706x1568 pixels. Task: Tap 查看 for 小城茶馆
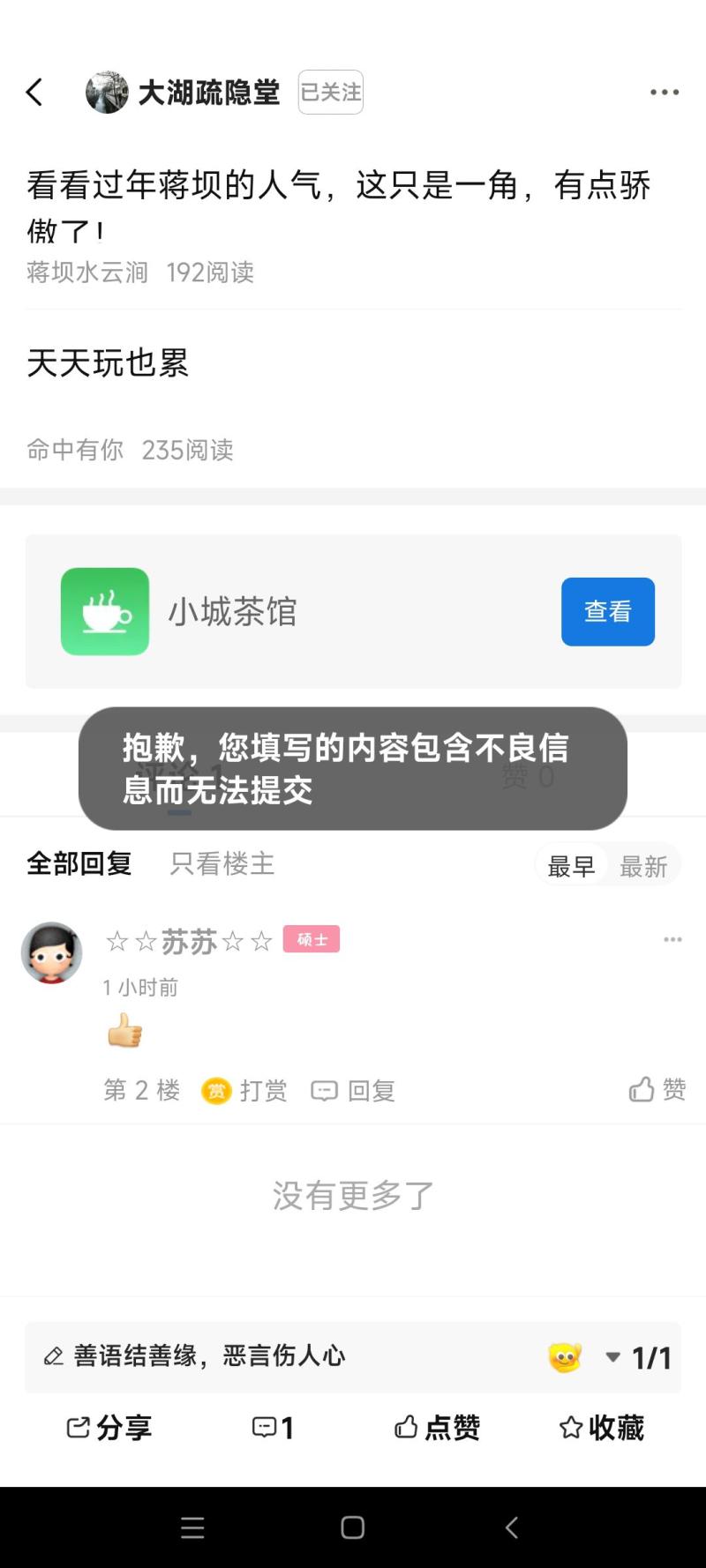(607, 611)
